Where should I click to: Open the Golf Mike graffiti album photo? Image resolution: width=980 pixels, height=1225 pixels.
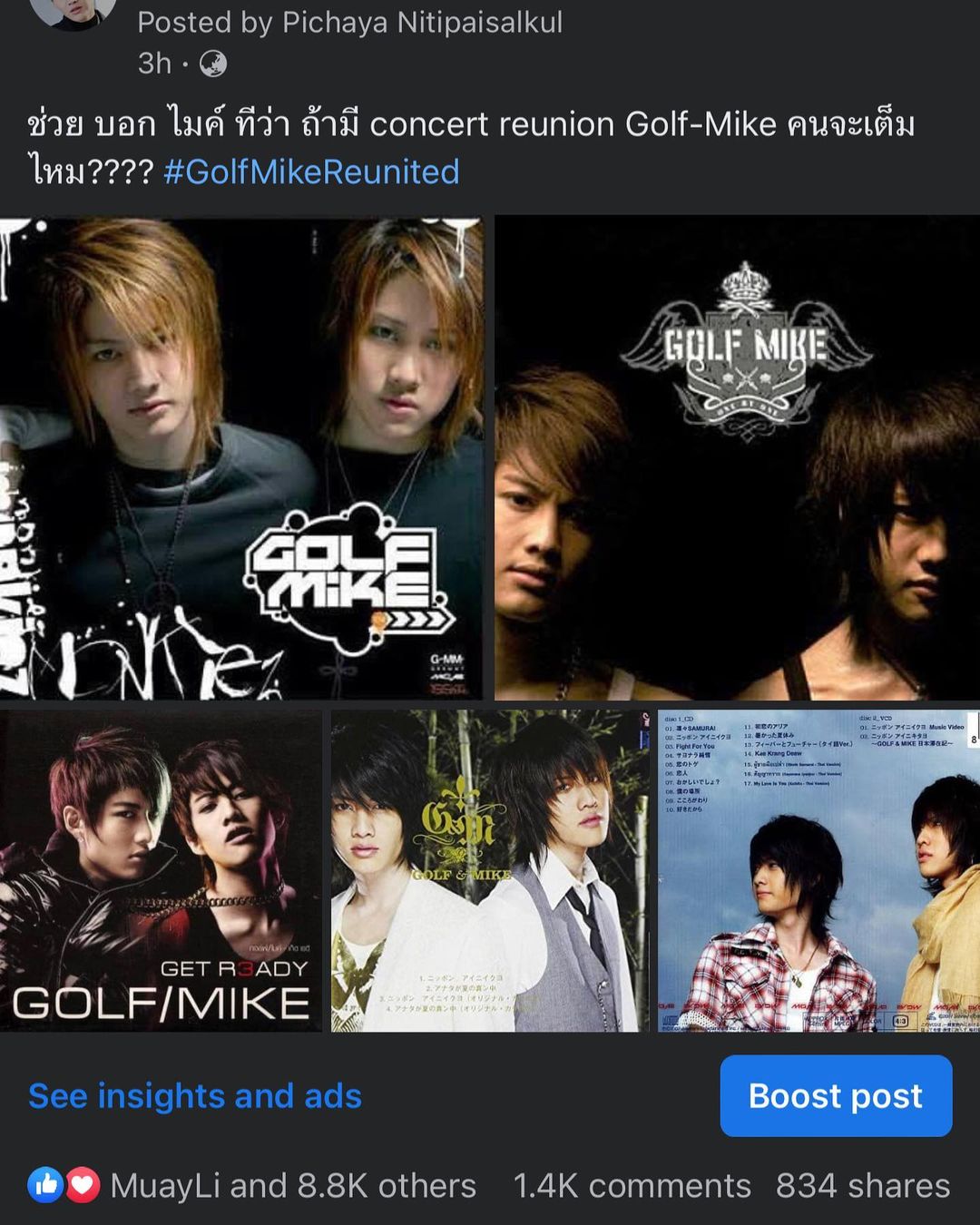(241, 458)
